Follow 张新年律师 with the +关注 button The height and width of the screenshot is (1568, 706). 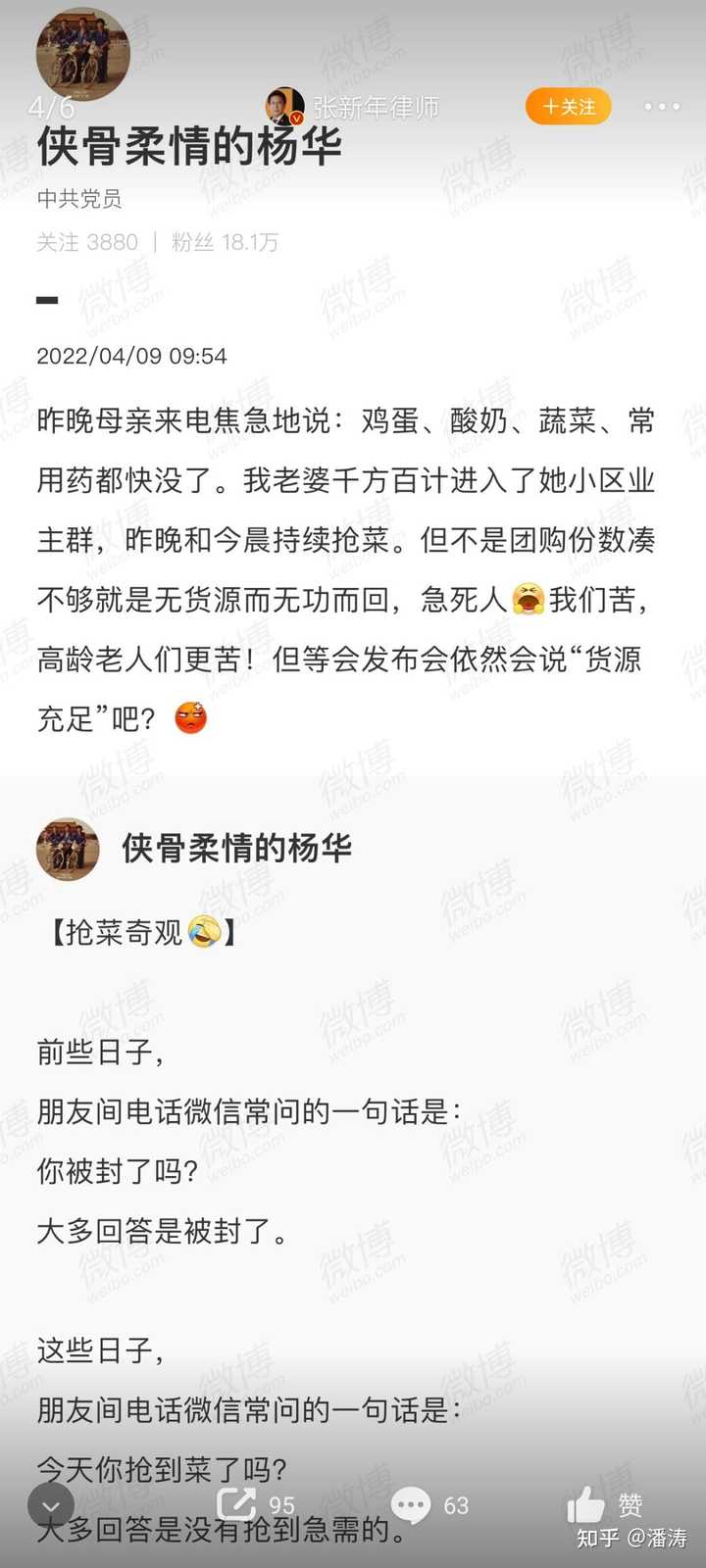pos(569,106)
